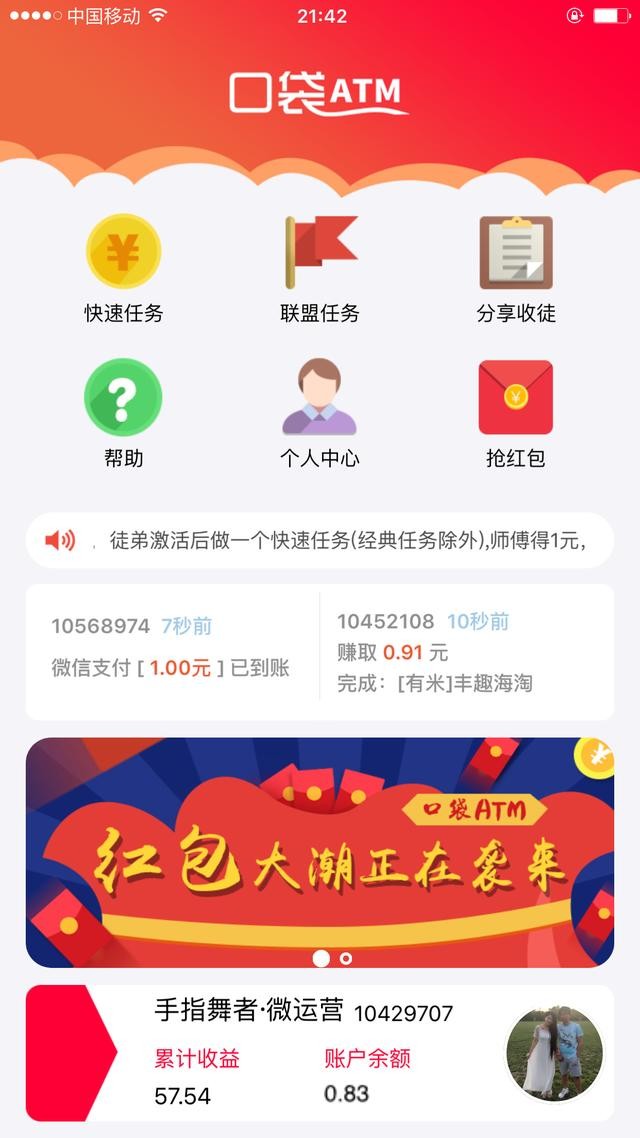Open the 手指舞者·微运营 account card
Viewport: 640px width, 1138px height.
click(x=320, y=1052)
